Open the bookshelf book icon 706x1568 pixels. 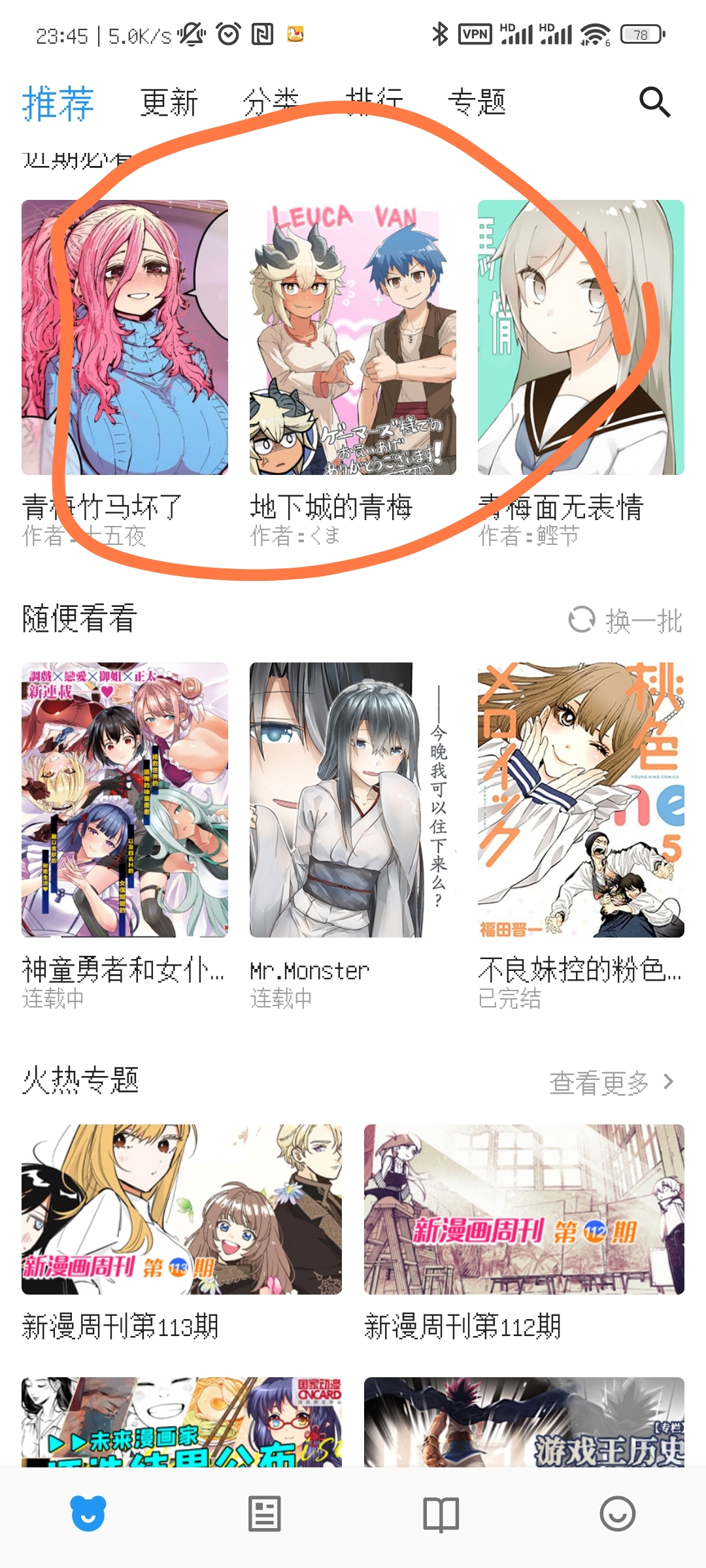(441, 1513)
